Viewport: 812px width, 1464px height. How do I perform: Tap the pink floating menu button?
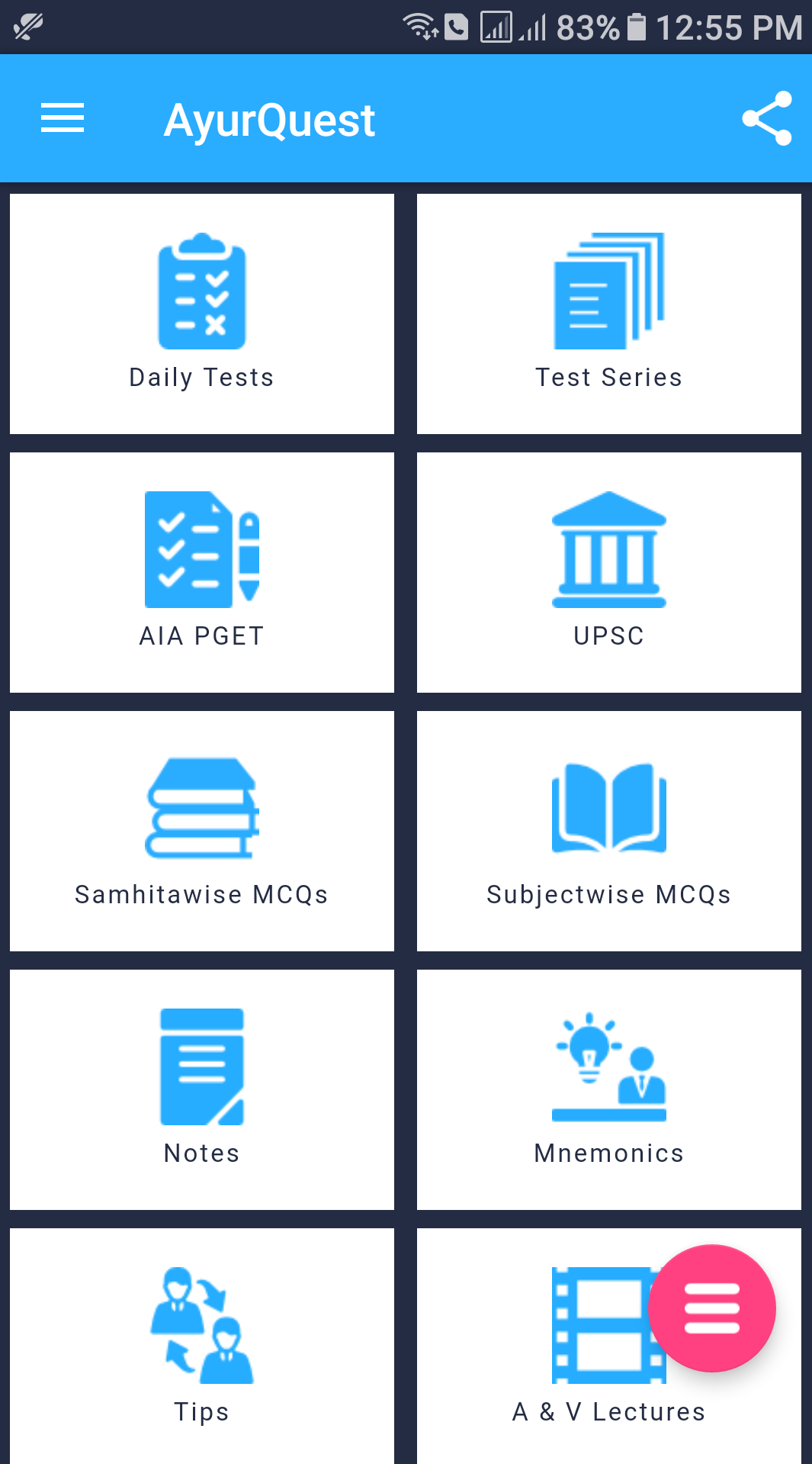tap(712, 1308)
